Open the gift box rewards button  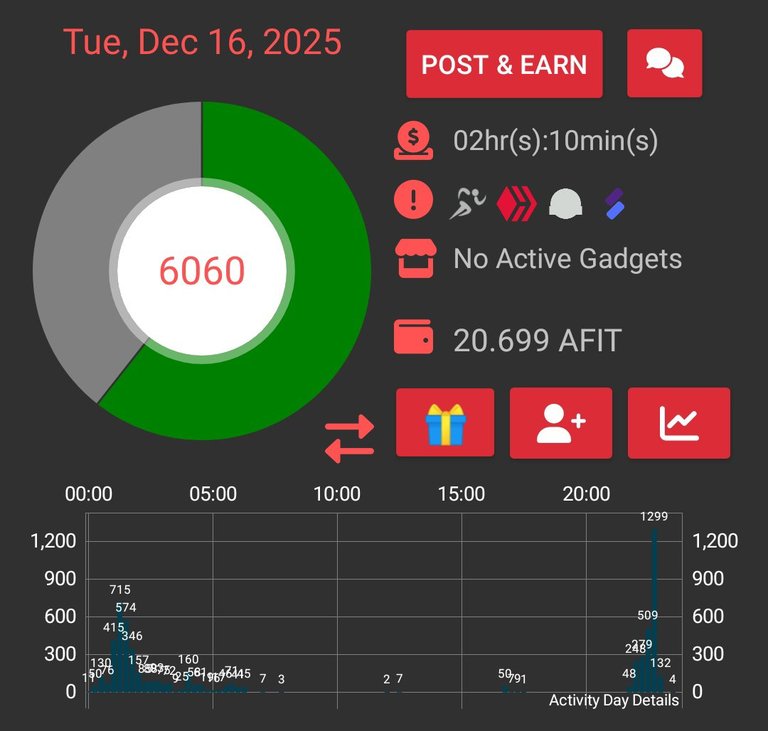[x=445, y=423]
